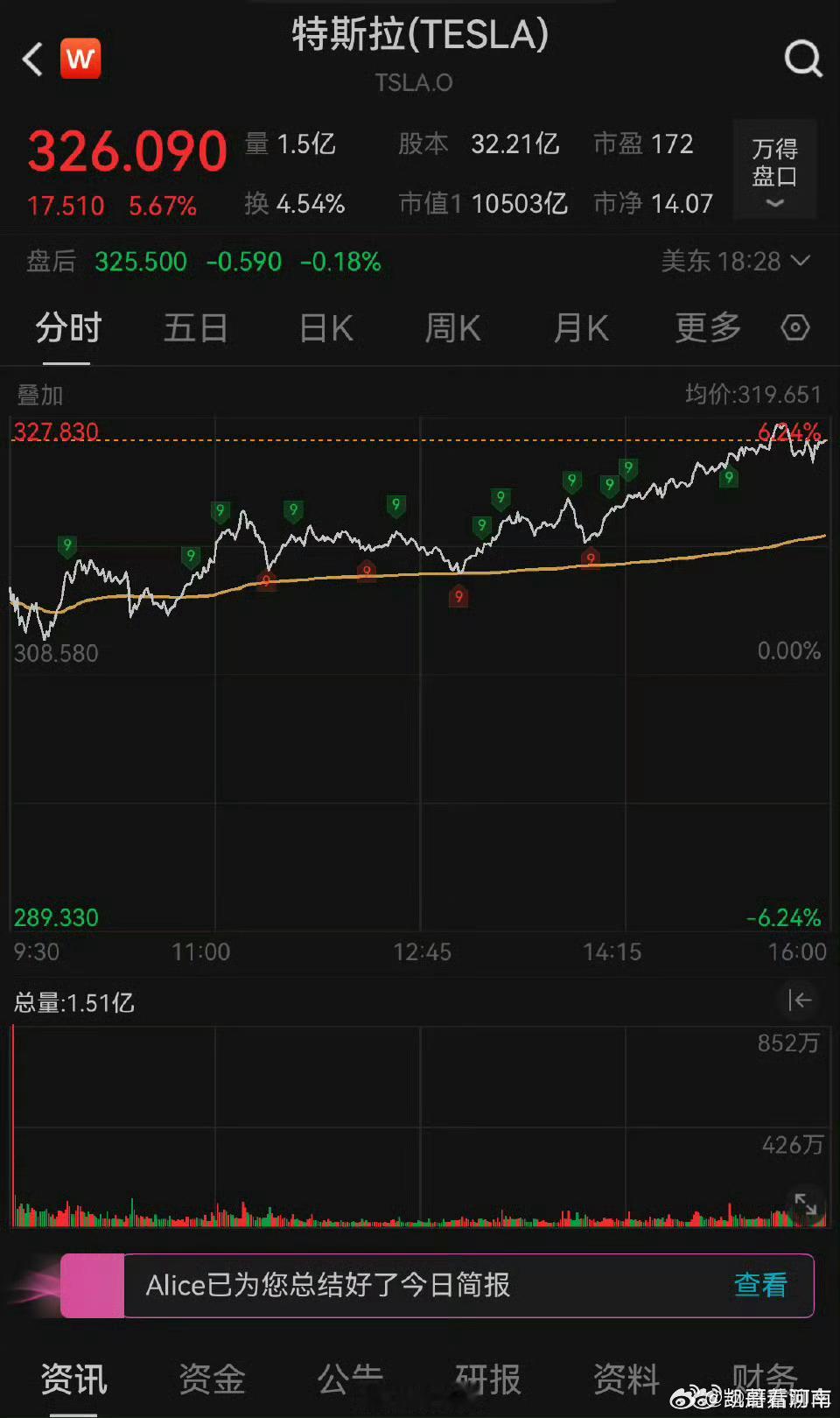840x1418 pixels.
Task: Switch to the 月K chart tab
Action: click(x=581, y=328)
